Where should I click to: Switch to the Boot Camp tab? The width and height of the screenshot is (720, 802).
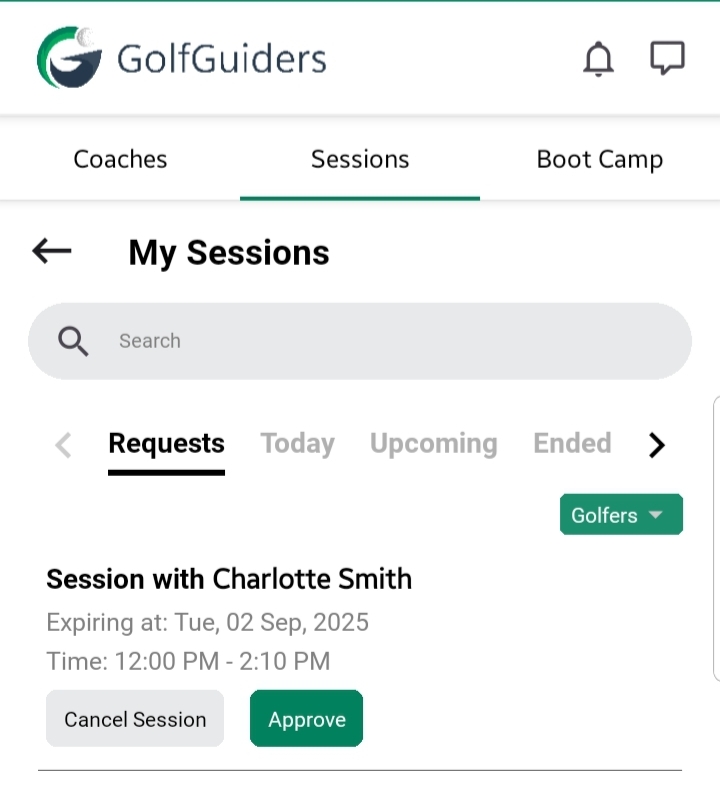pos(599,159)
